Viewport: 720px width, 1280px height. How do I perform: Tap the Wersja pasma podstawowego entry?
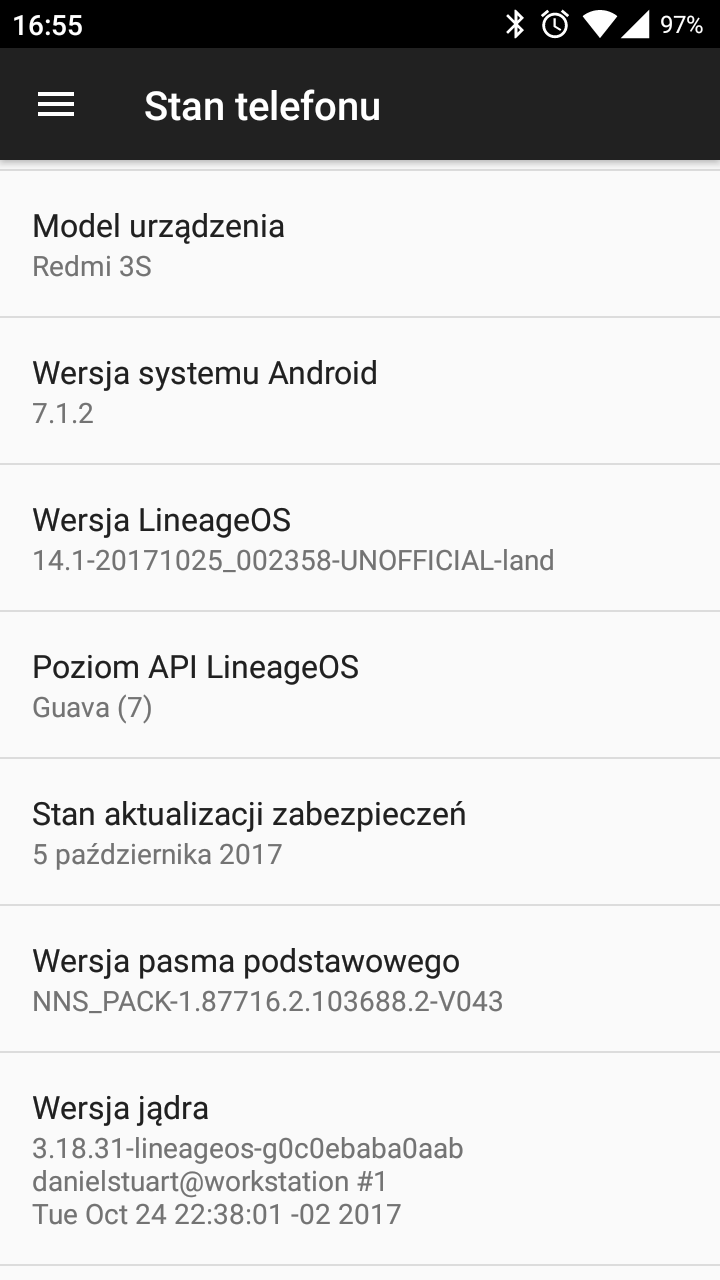click(x=360, y=978)
